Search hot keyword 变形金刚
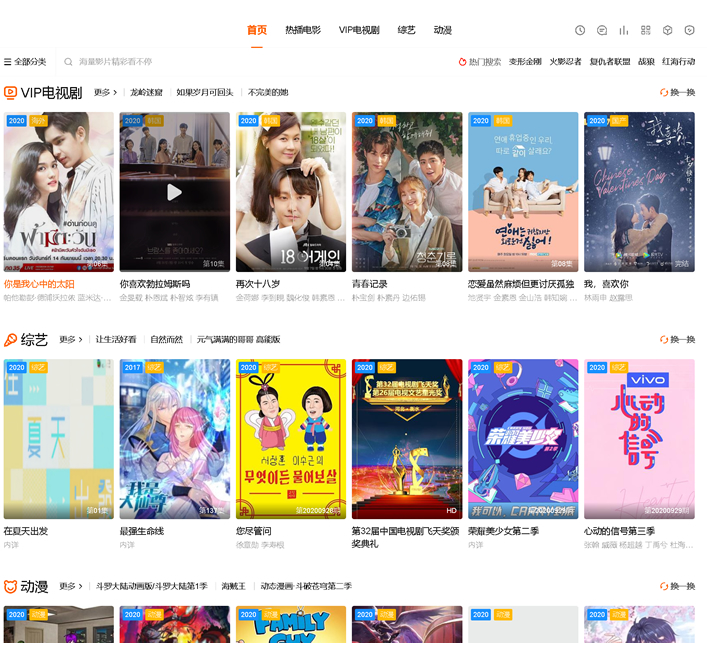The height and width of the screenshot is (647, 707). tap(525, 62)
